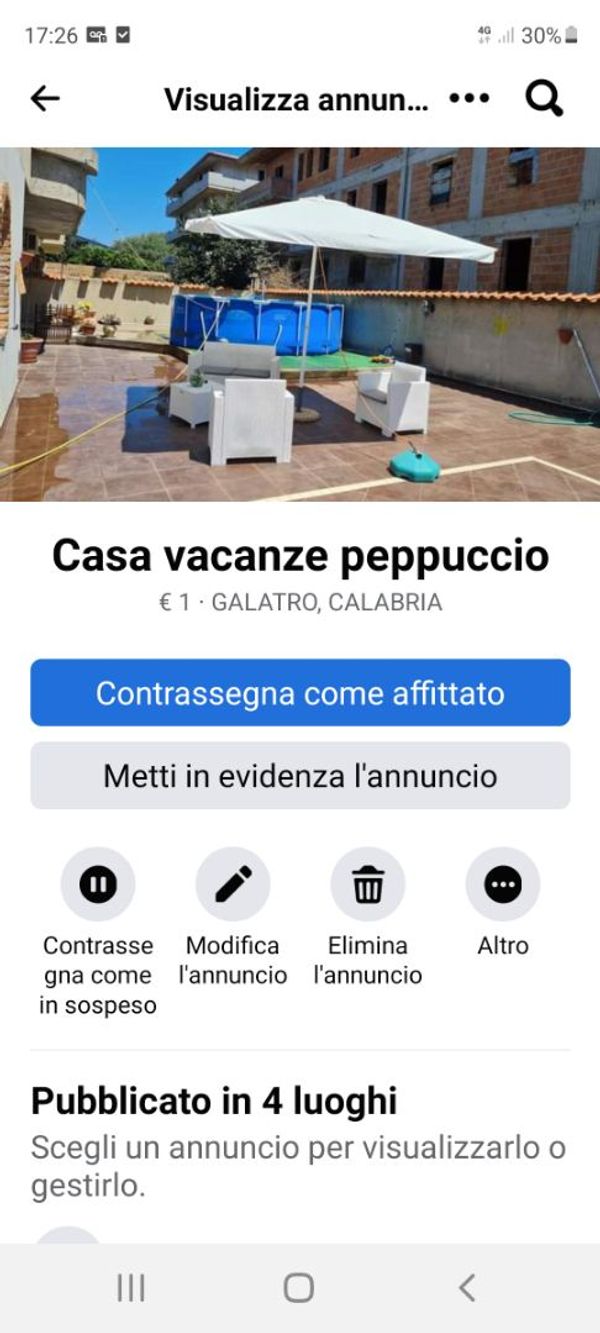Tap Metti in evidenza l'annuncio
Screen dimensions: 600x1333
[x=300, y=775]
